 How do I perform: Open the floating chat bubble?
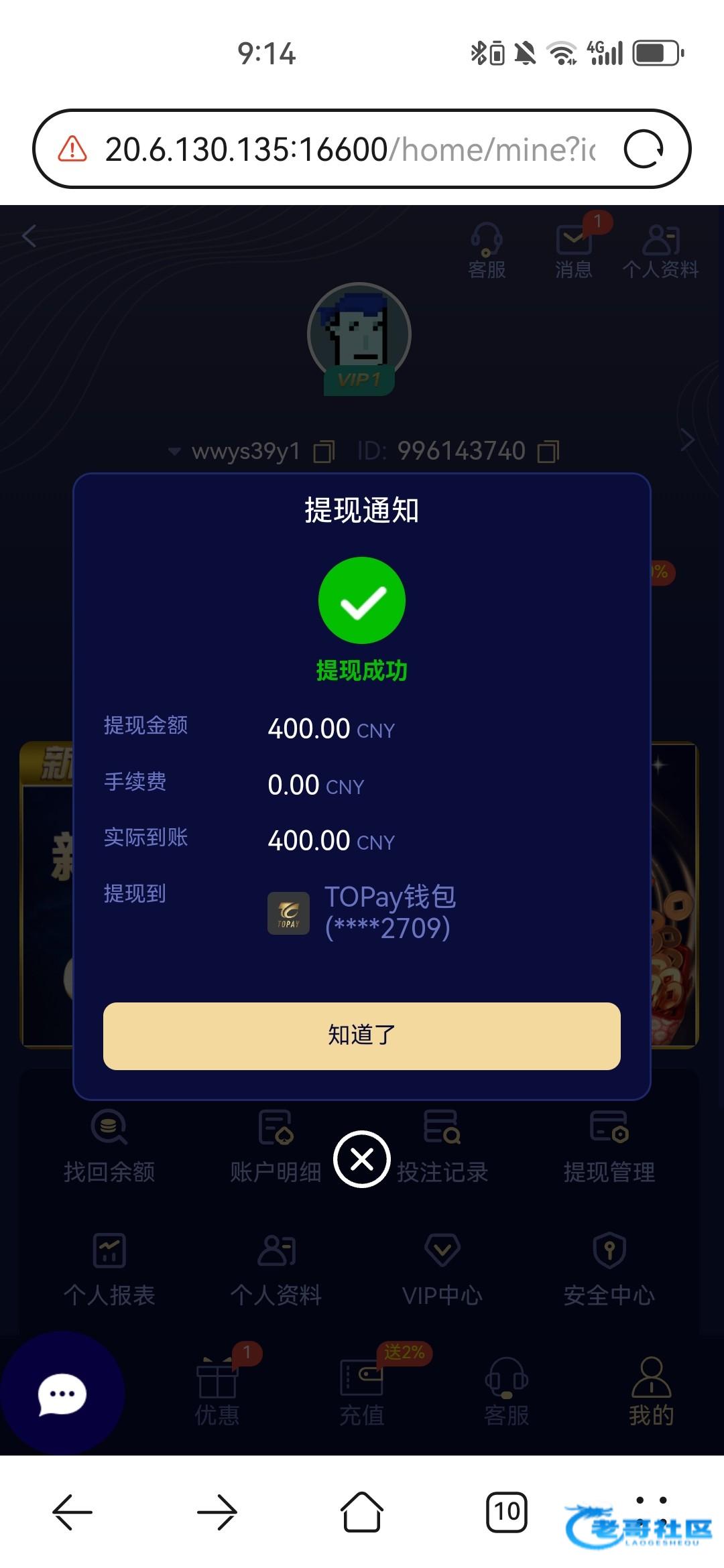pyautogui.click(x=62, y=1394)
